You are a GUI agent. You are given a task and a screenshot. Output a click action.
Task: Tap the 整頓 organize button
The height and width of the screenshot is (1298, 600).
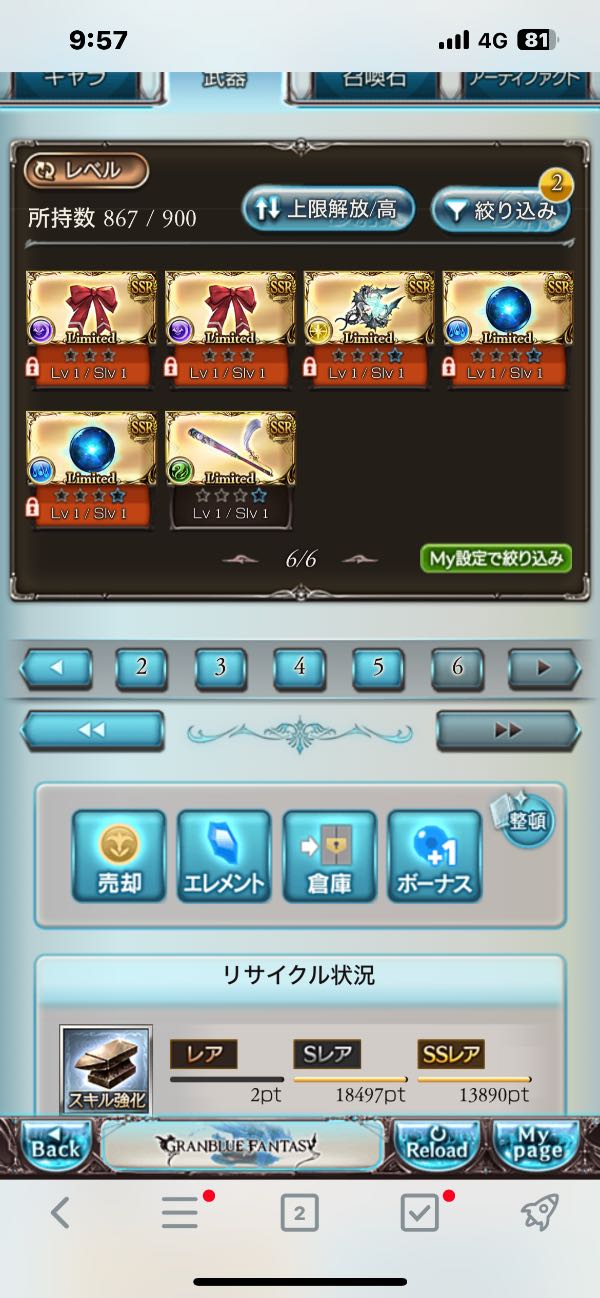point(527,821)
